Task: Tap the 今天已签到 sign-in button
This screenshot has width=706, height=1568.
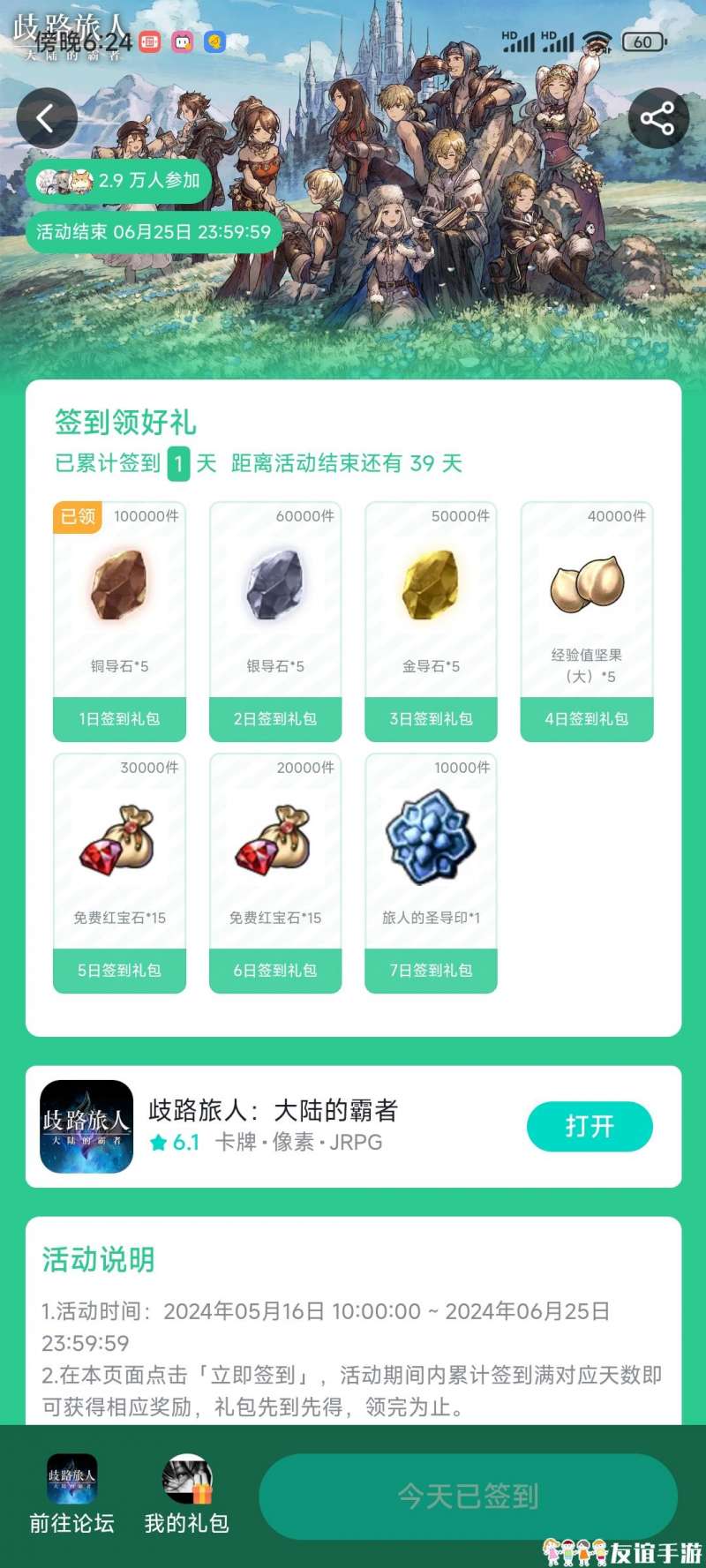Action: pos(468,1497)
